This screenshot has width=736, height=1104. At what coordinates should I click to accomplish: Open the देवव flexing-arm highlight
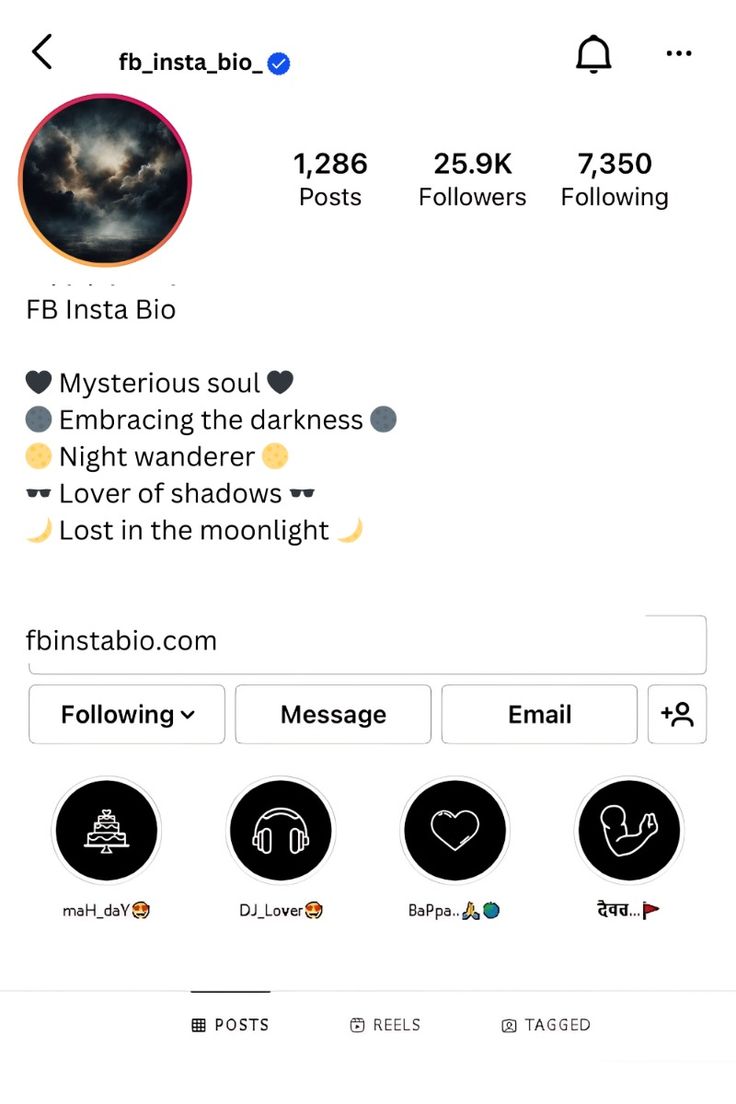630,830
